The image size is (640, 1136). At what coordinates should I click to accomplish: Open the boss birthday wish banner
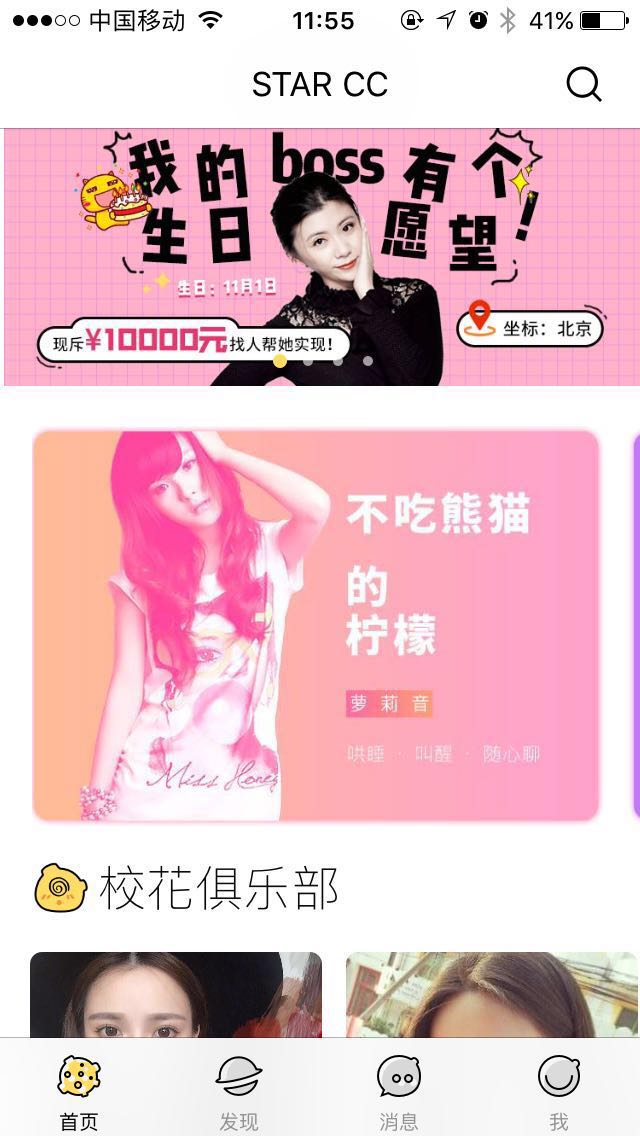click(x=321, y=257)
